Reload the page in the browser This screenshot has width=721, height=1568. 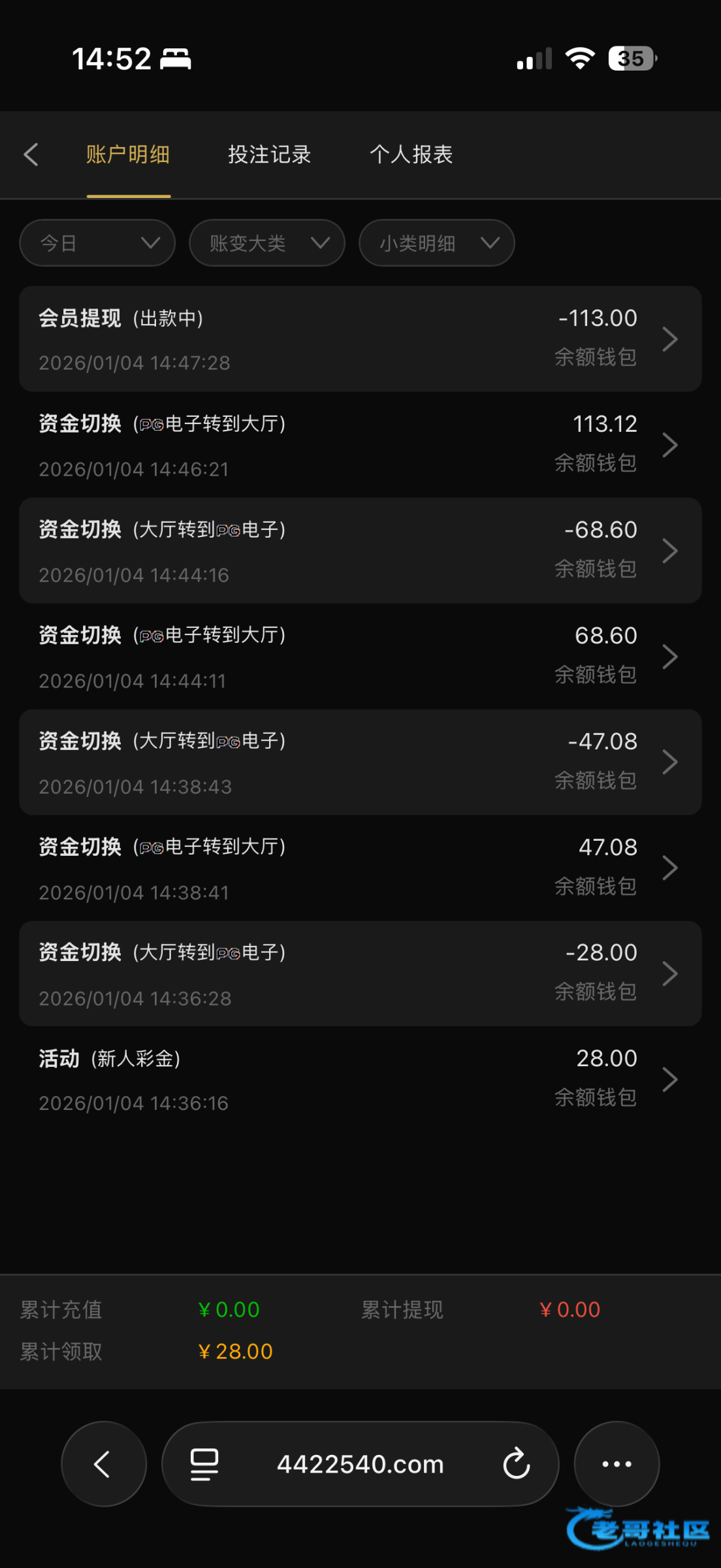click(516, 1464)
